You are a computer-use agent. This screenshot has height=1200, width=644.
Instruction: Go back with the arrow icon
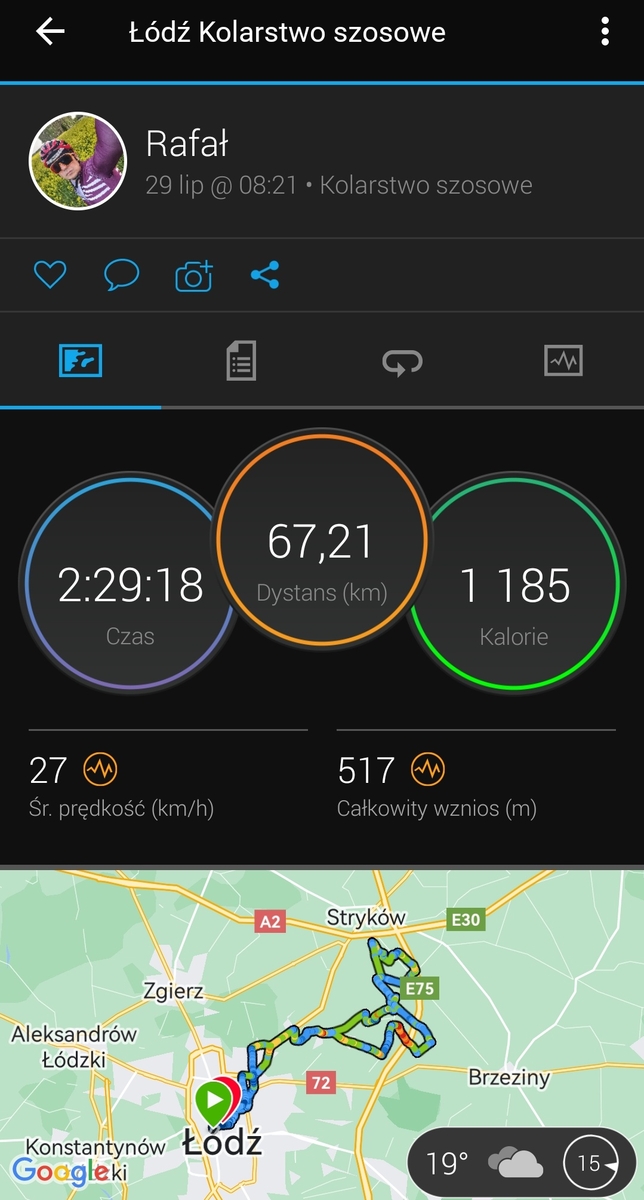[50, 32]
